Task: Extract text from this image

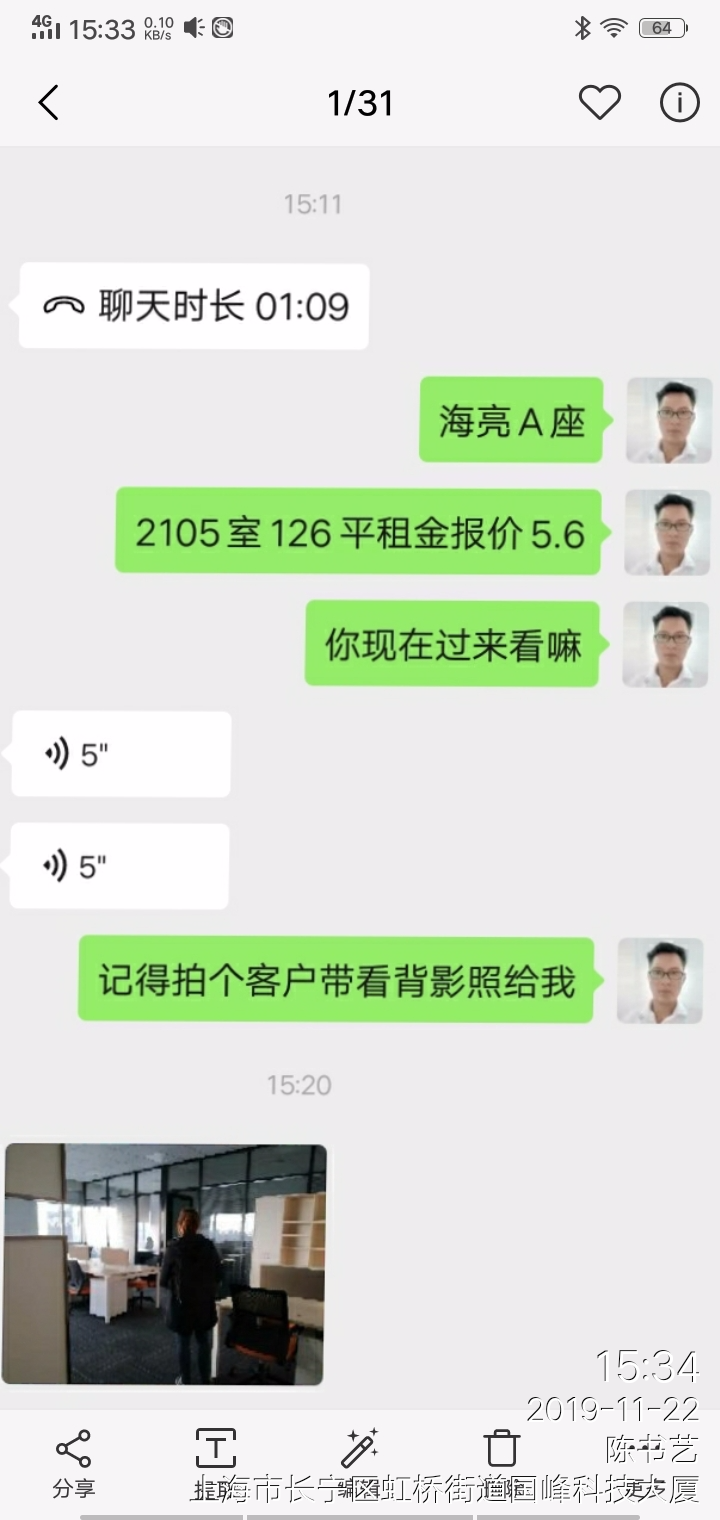Action: pos(215,1460)
